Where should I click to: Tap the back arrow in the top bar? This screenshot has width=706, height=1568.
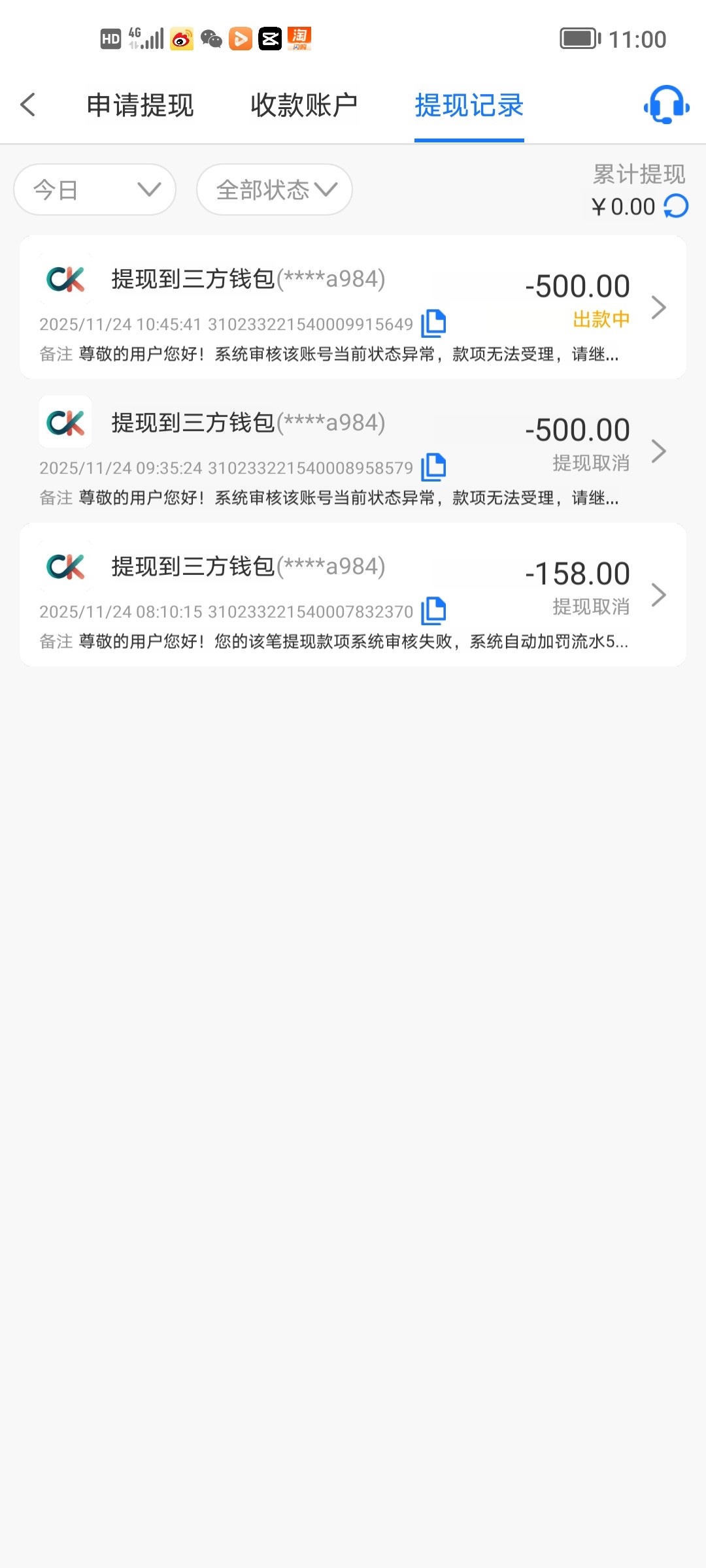28,105
